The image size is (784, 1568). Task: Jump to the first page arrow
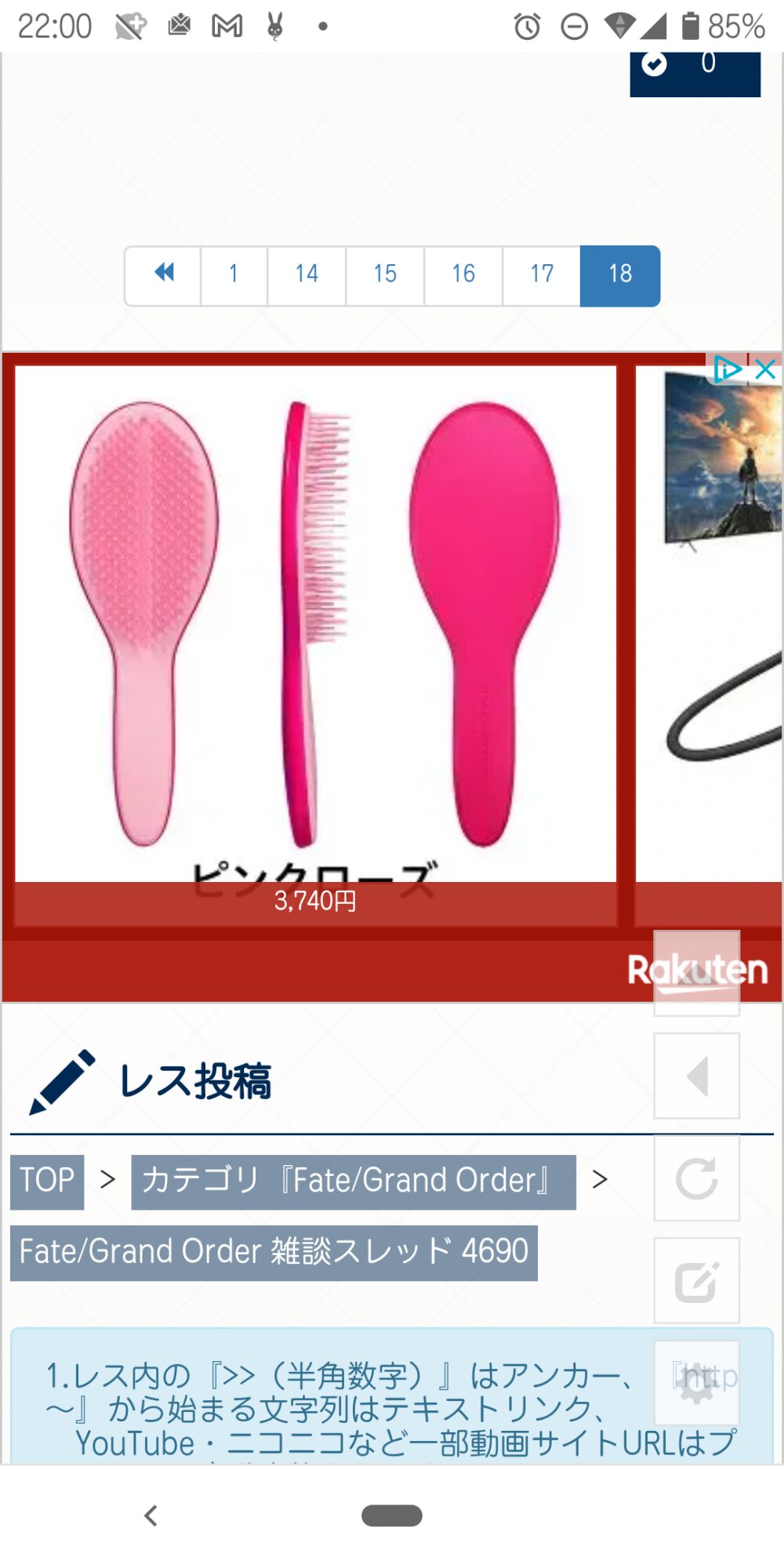[164, 274]
